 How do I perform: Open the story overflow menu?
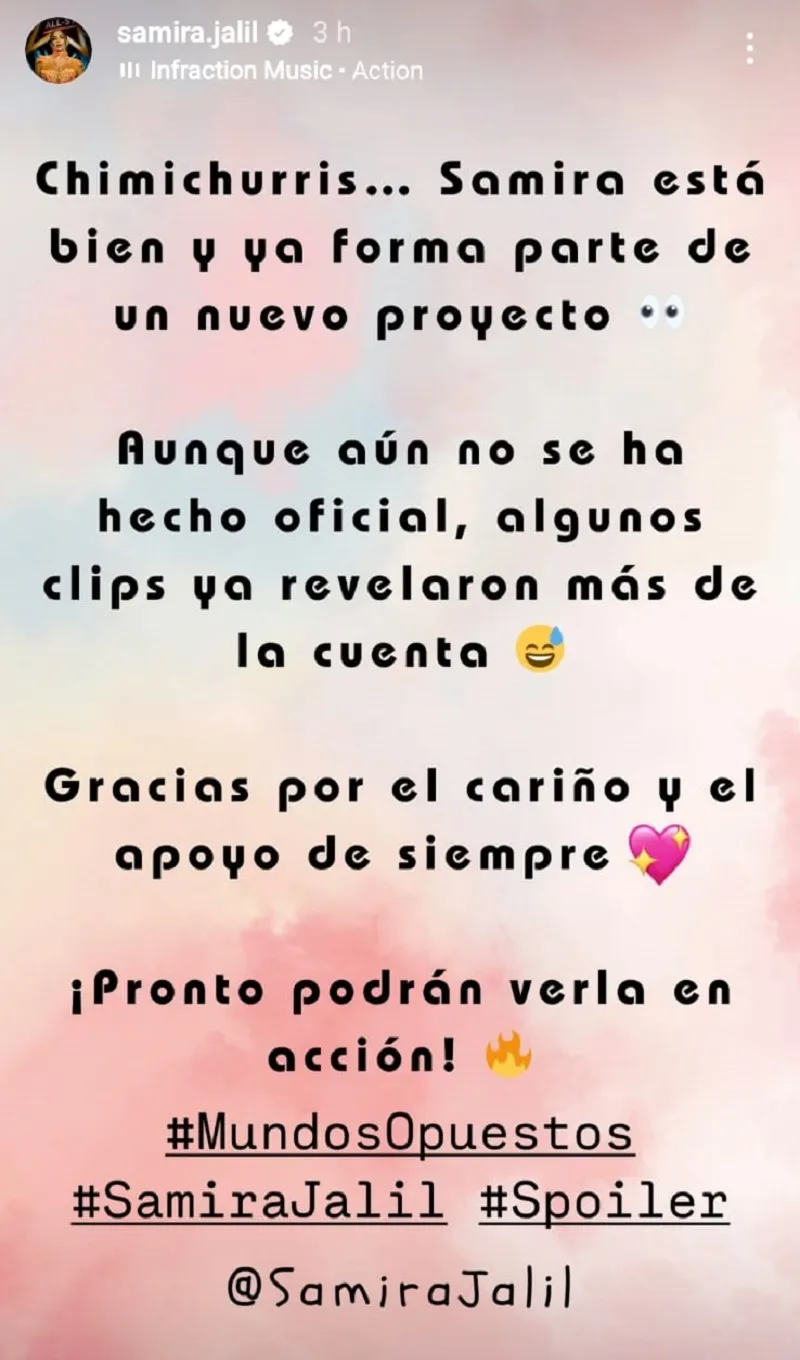pyautogui.click(x=750, y=48)
